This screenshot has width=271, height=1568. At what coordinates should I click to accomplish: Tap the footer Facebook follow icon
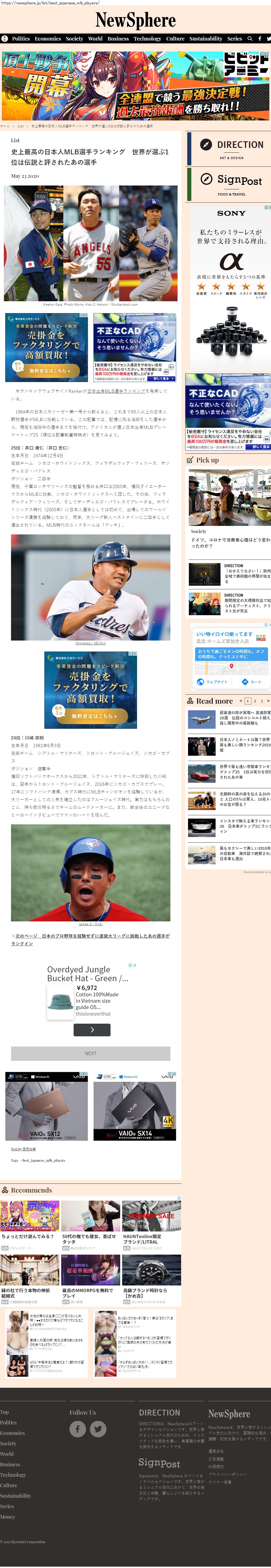[77, 1429]
